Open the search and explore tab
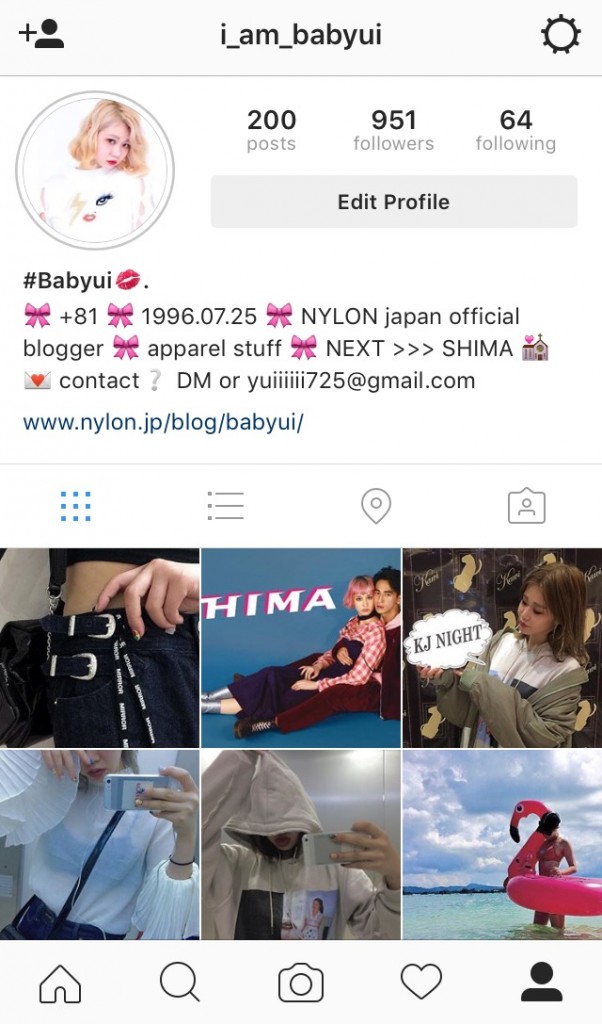This screenshot has height=1024, width=602. coord(180,983)
